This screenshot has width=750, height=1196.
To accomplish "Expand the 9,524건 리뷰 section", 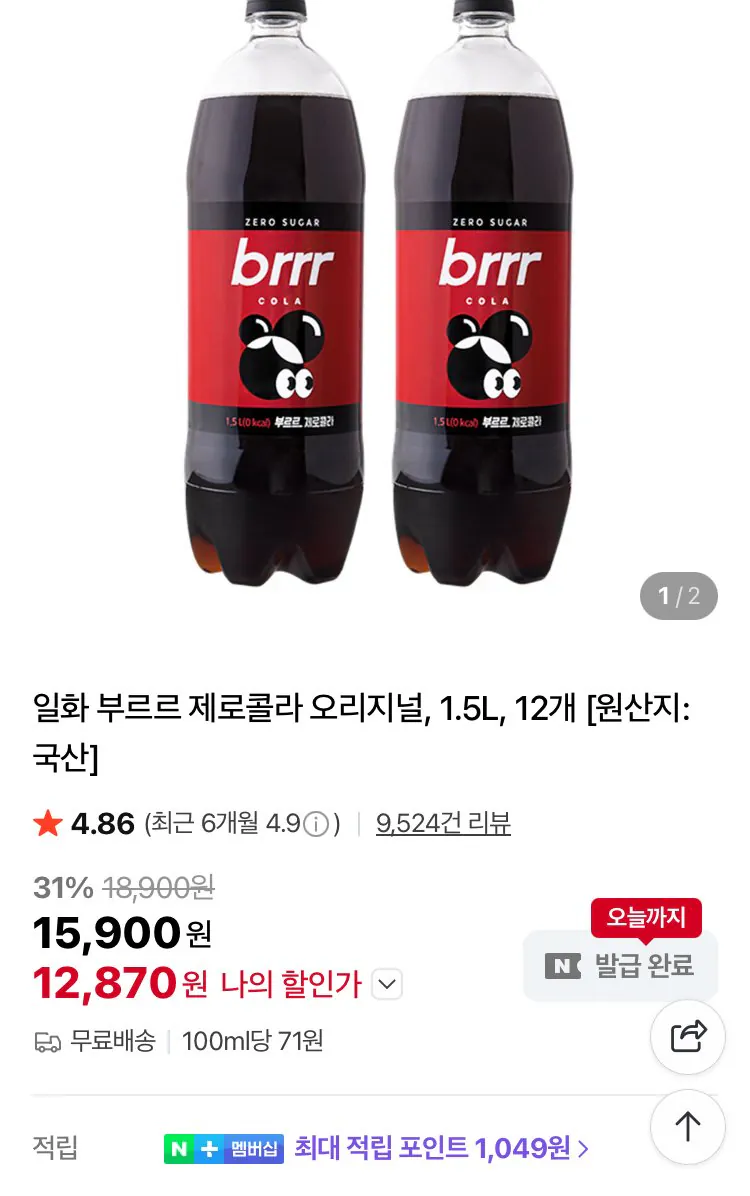I will pyautogui.click(x=444, y=821).
